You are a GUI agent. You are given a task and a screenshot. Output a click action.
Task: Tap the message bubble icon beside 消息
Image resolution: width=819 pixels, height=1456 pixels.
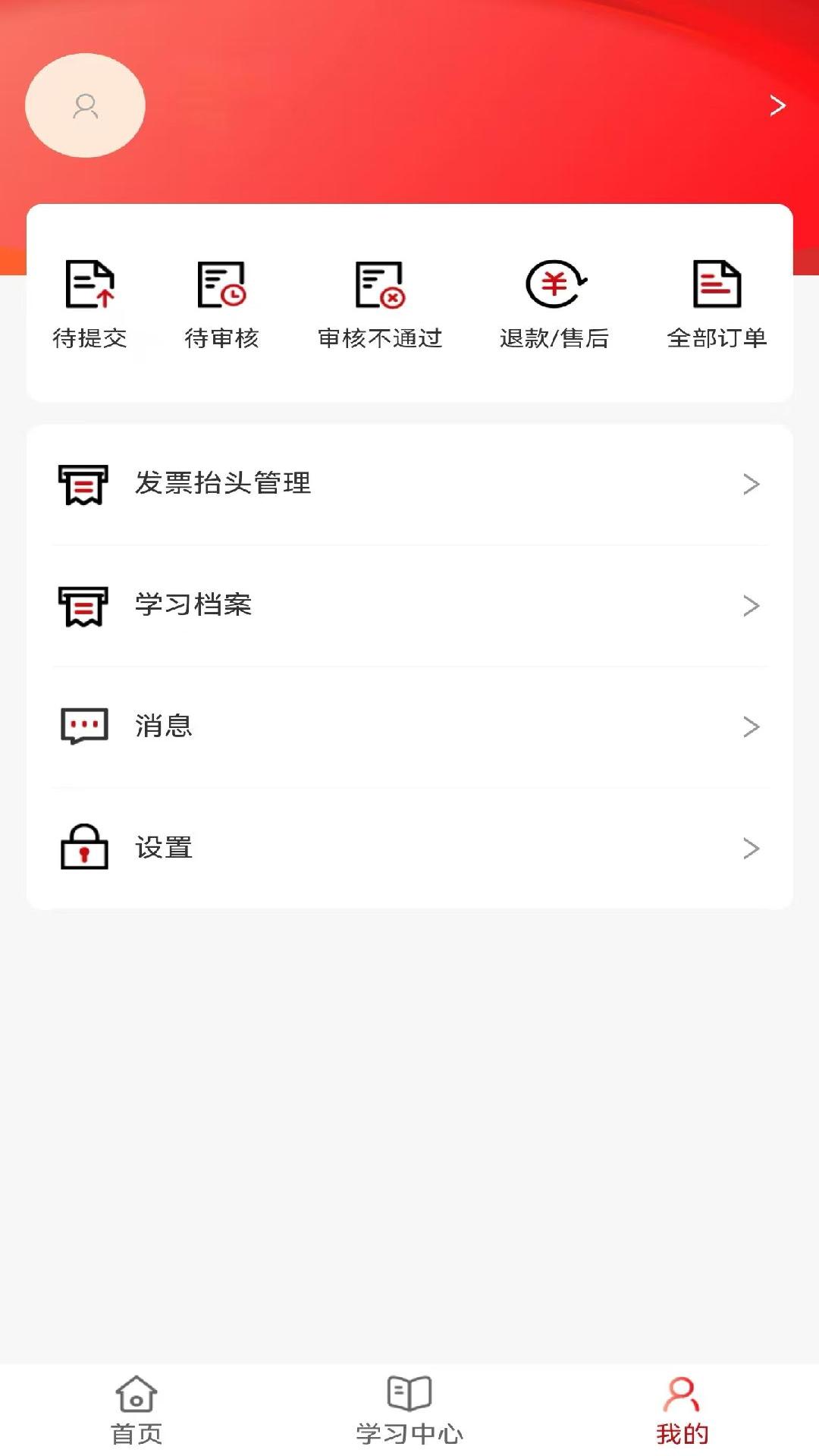[83, 726]
